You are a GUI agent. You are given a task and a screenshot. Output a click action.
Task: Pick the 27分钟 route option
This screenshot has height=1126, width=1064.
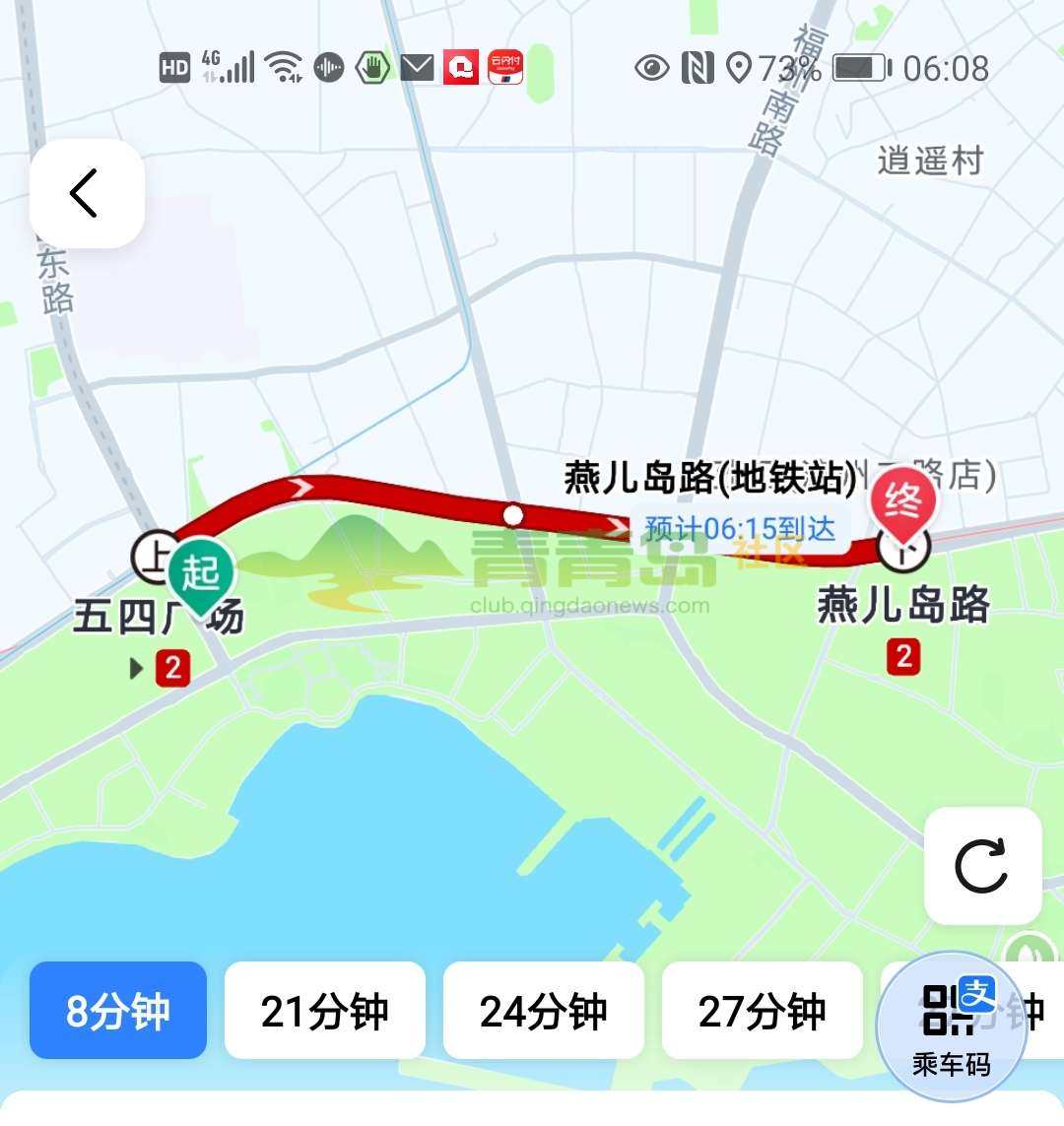coord(762,1011)
